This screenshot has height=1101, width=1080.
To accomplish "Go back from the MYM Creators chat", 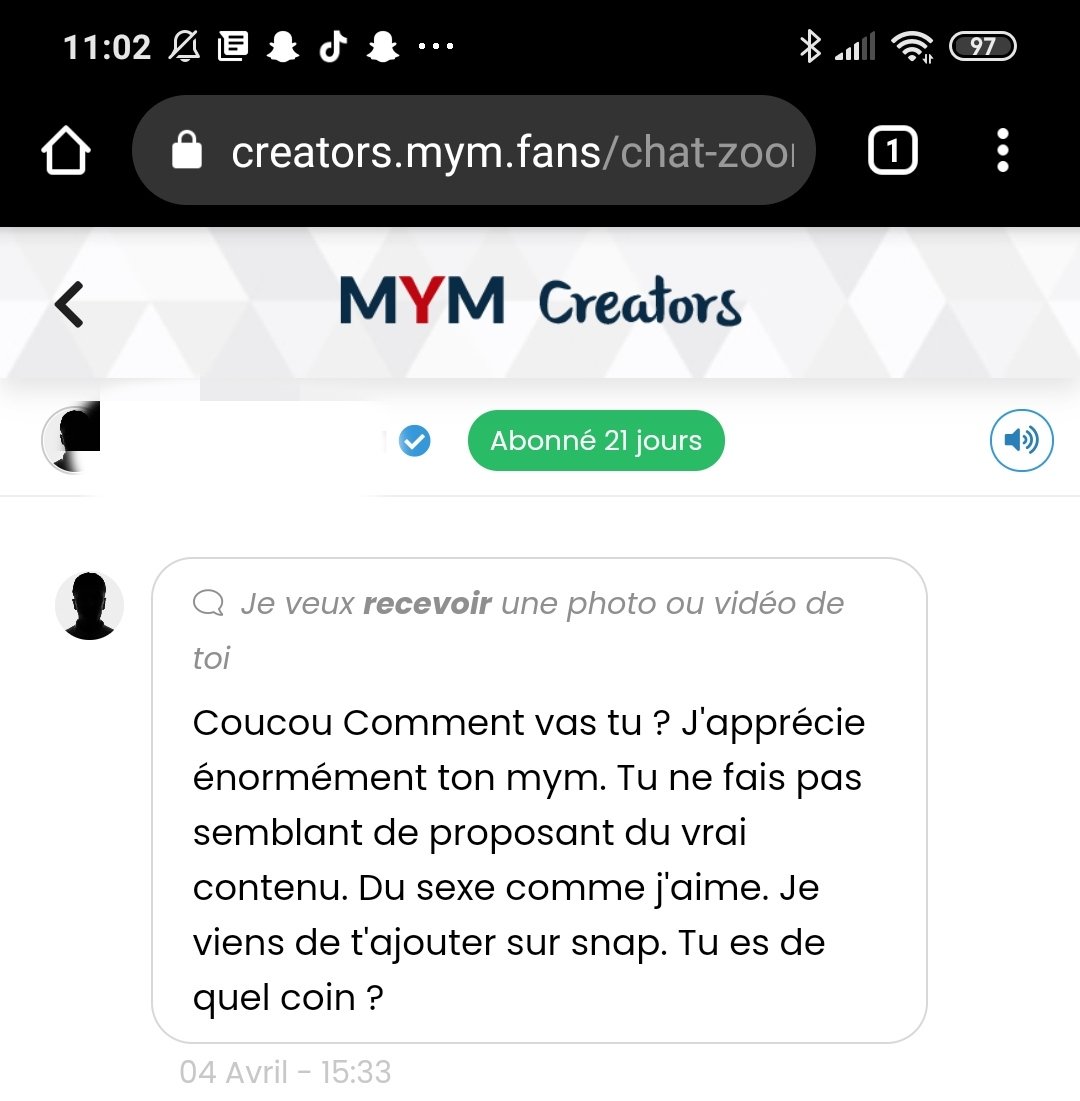I will [x=69, y=305].
